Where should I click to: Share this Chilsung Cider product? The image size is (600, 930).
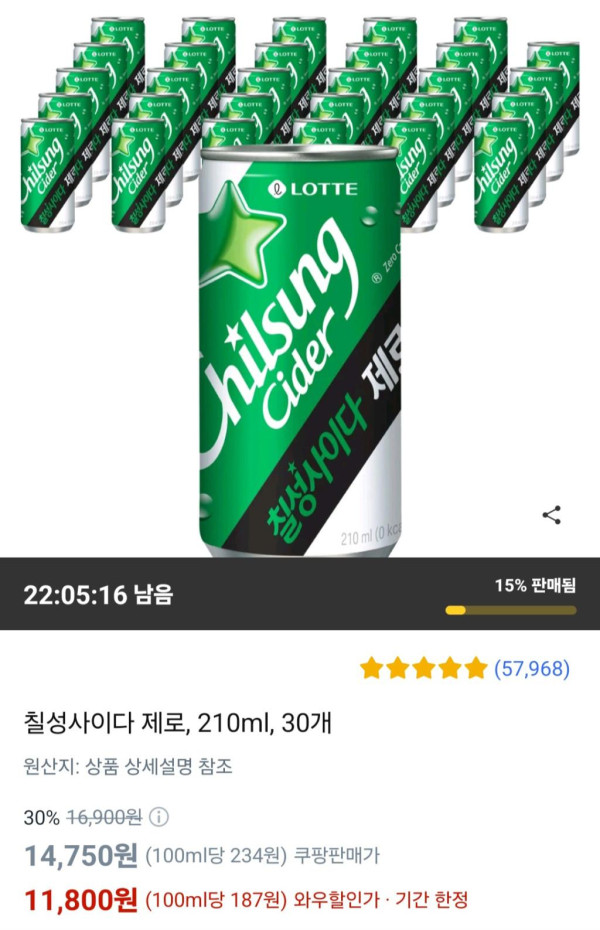(x=551, y=516)
